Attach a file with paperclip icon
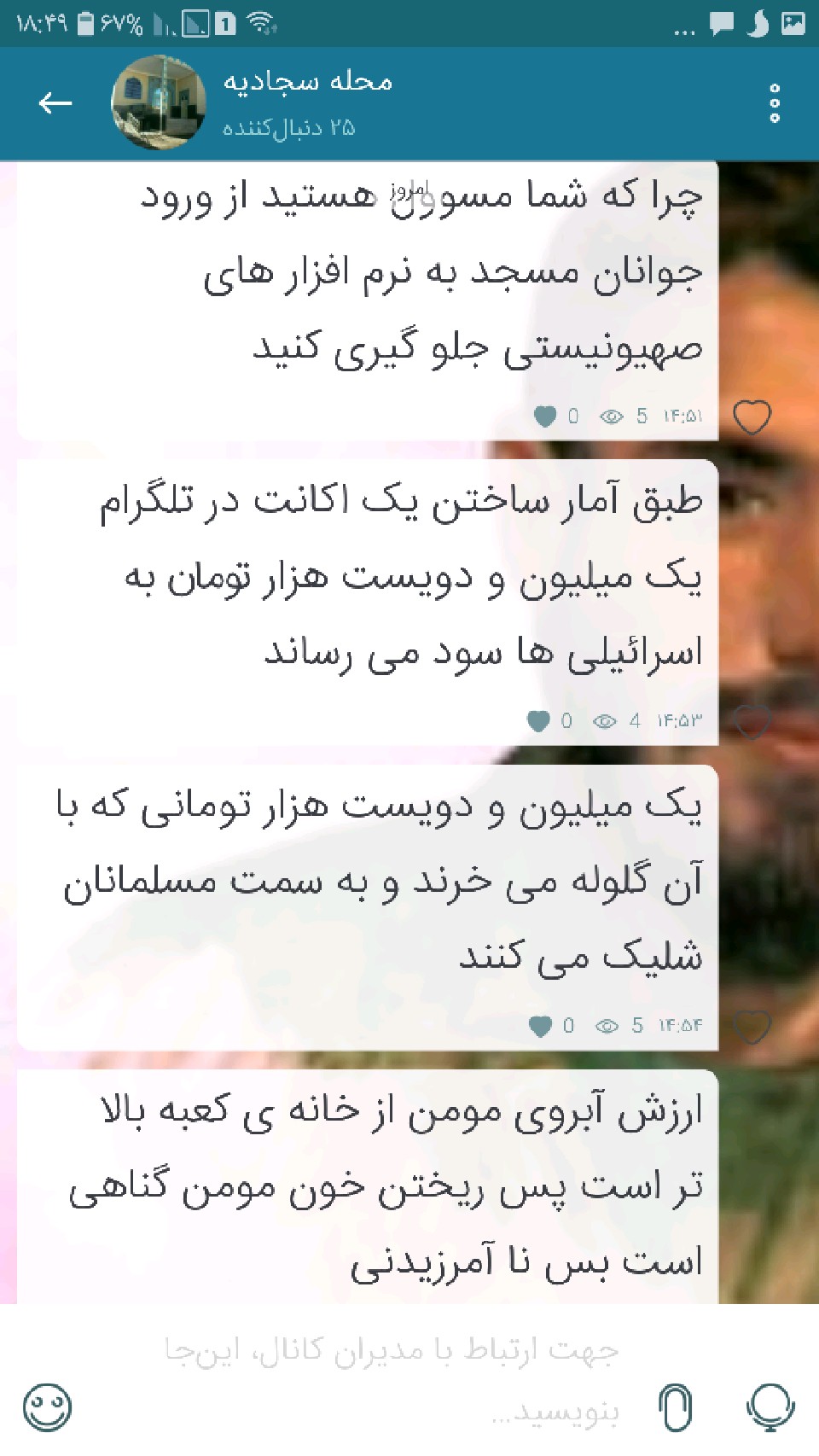 [676, 1406]
